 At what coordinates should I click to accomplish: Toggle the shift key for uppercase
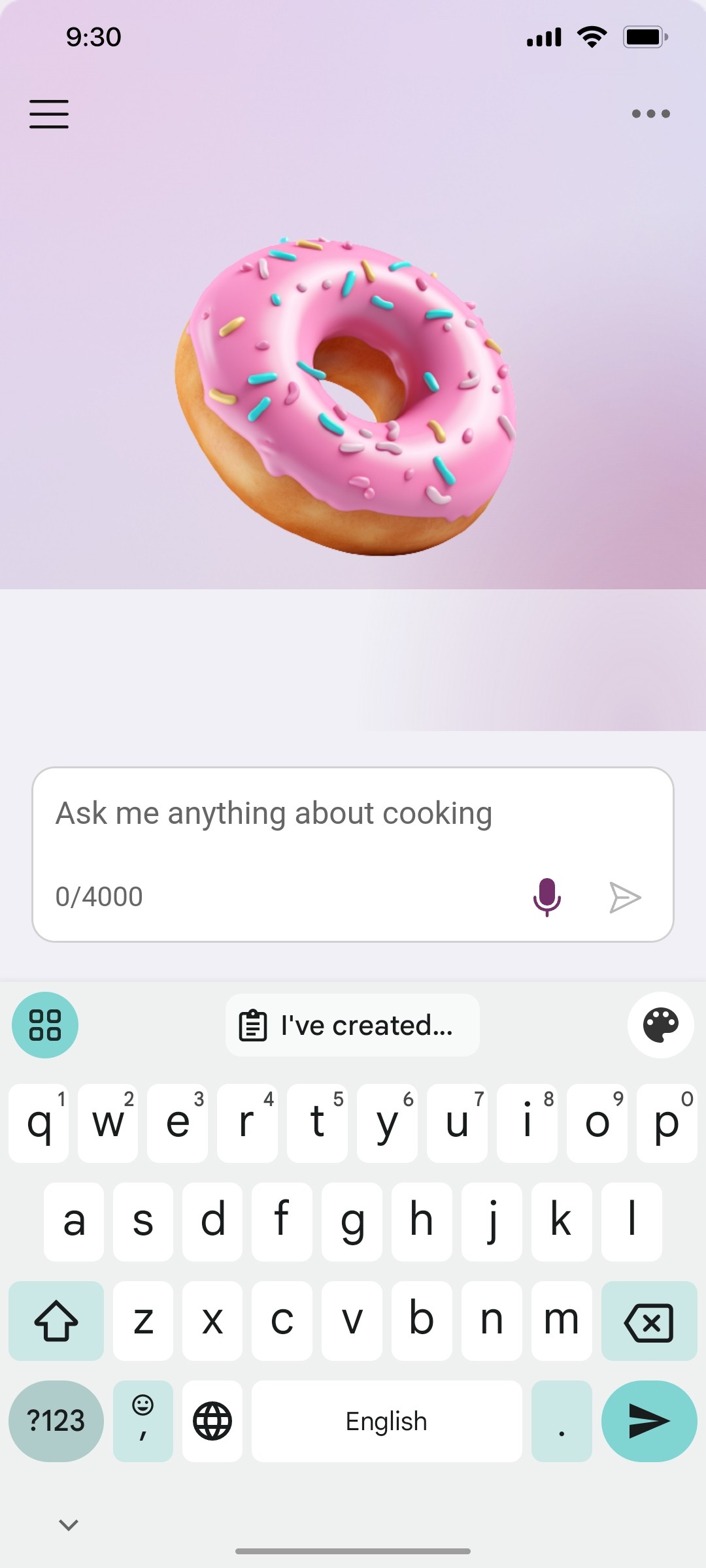56,1320
